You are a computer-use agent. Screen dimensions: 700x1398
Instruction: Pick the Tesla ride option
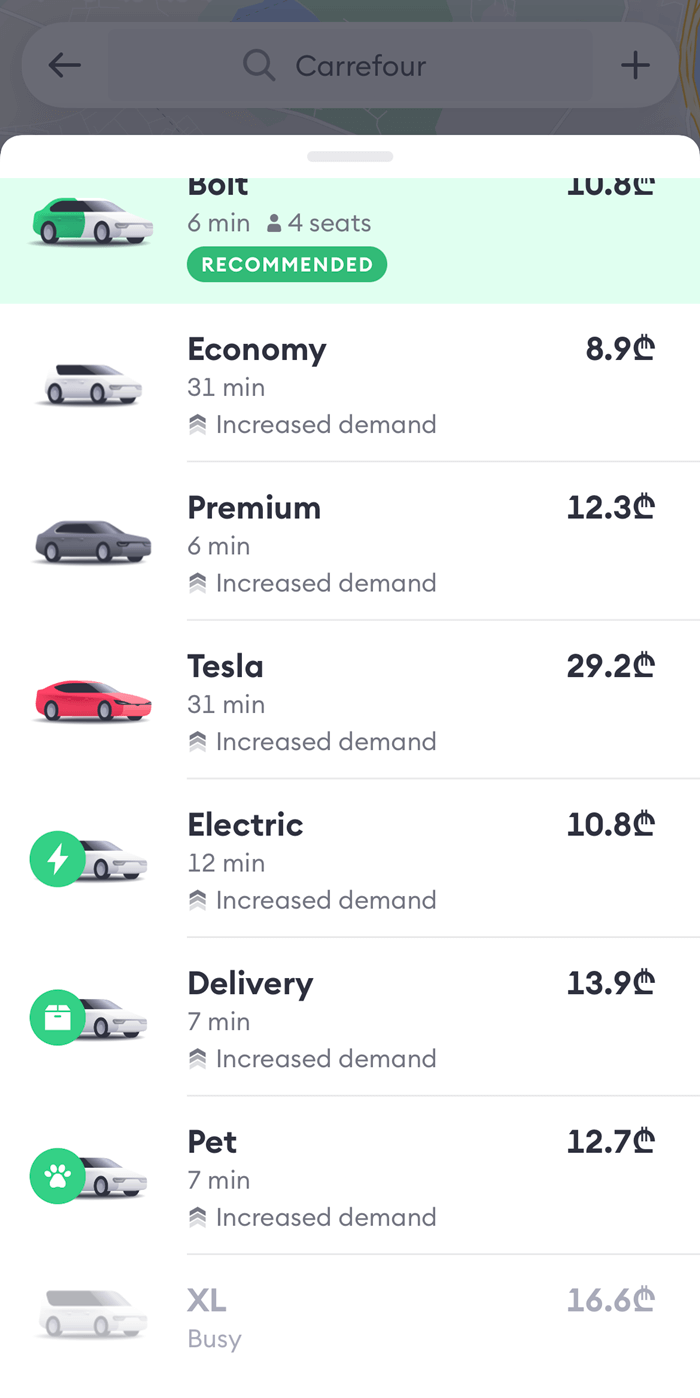pos(350,700)
